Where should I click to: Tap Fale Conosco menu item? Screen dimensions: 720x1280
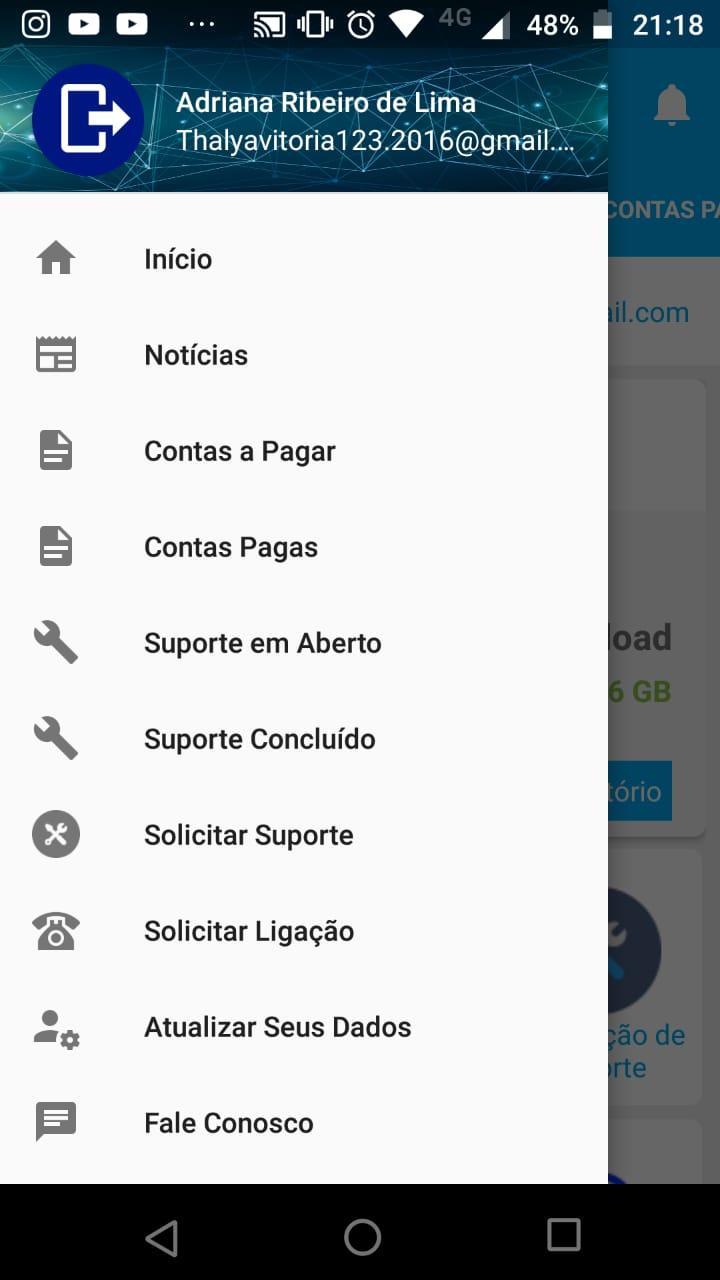click(x=229, y=1123)
